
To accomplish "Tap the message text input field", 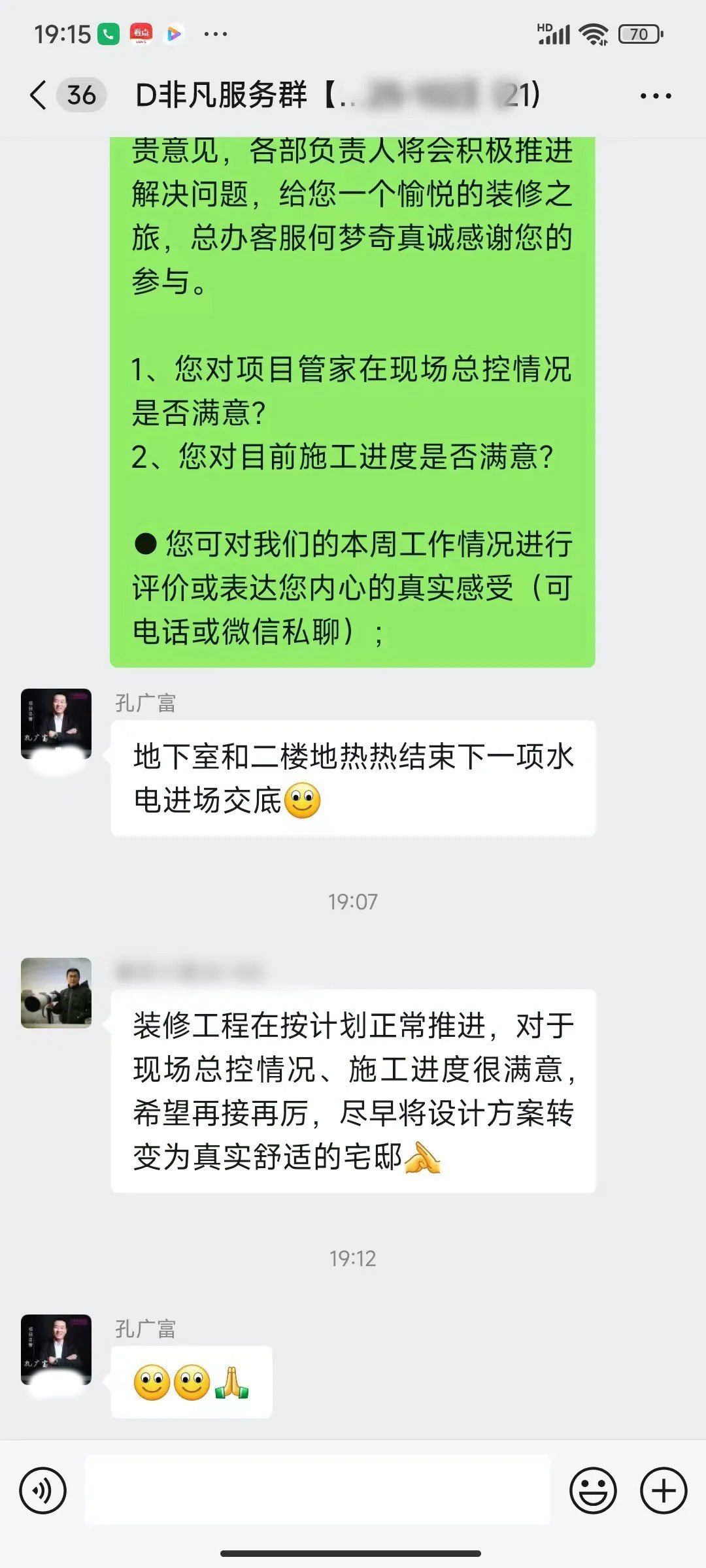I will pyautogui.click(x=318, y=1491).
